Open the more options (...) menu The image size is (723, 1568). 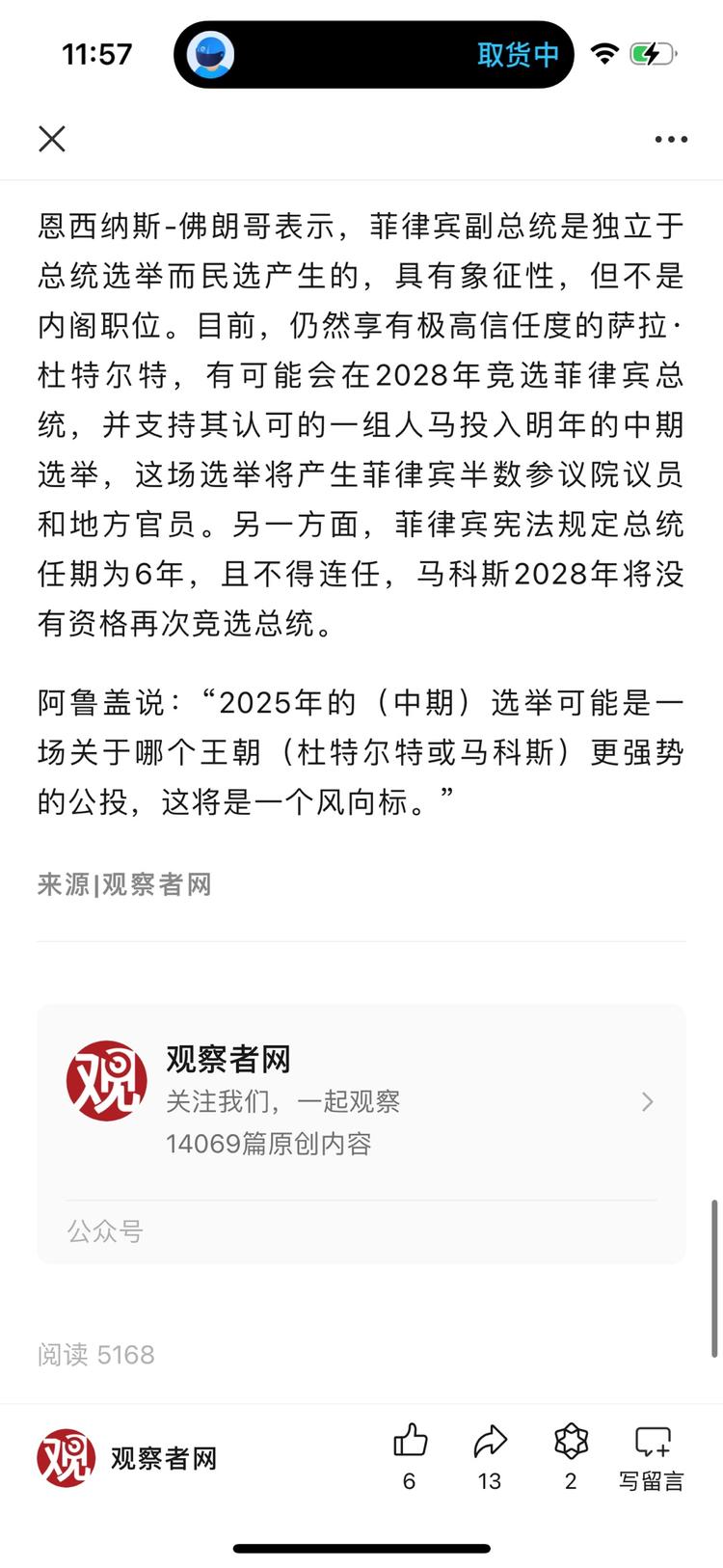click(x=670, y=139)
